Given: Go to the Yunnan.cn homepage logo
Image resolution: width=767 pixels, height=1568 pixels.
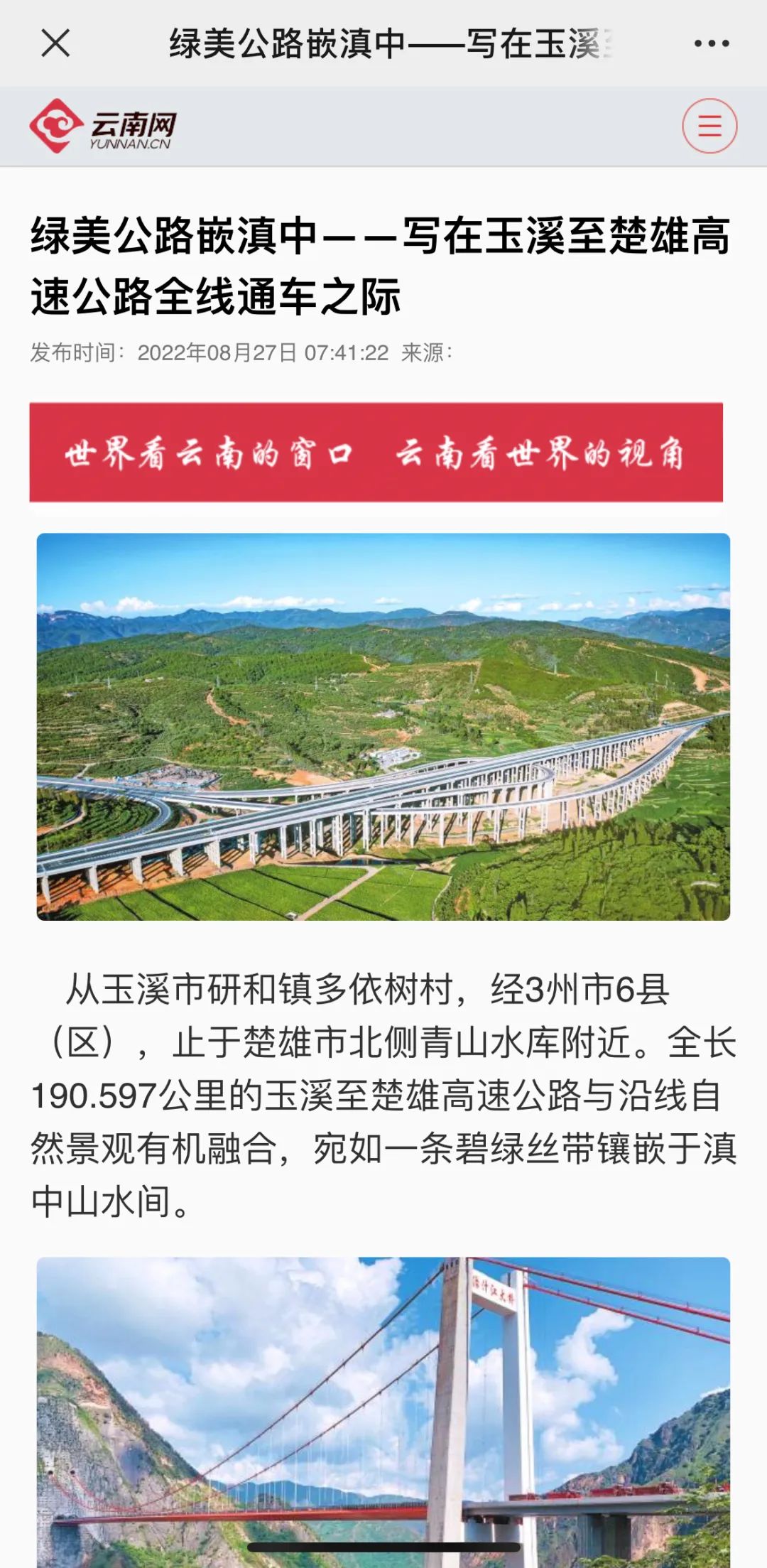Looking at the screenshot, I should pos(103,126).
